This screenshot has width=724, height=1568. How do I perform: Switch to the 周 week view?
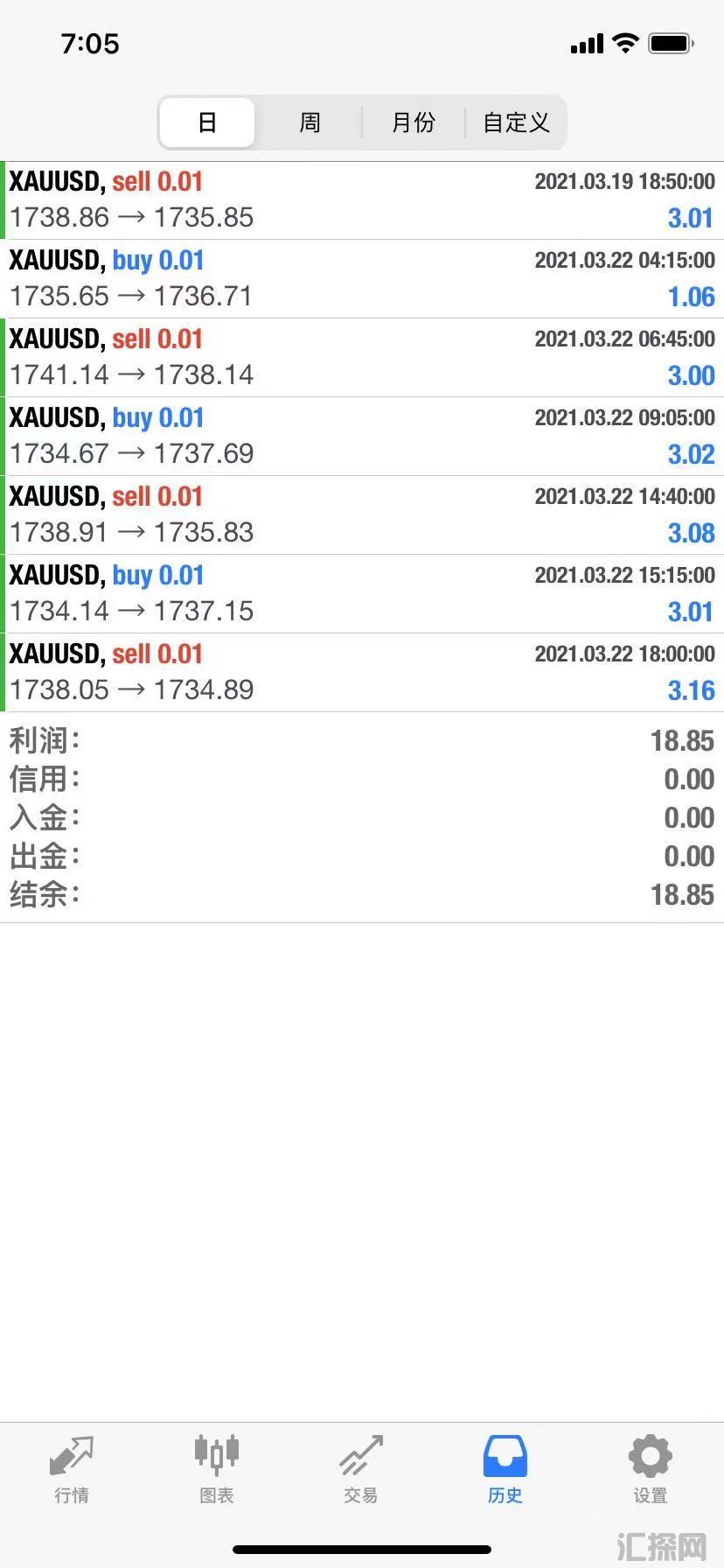(310, 122)
